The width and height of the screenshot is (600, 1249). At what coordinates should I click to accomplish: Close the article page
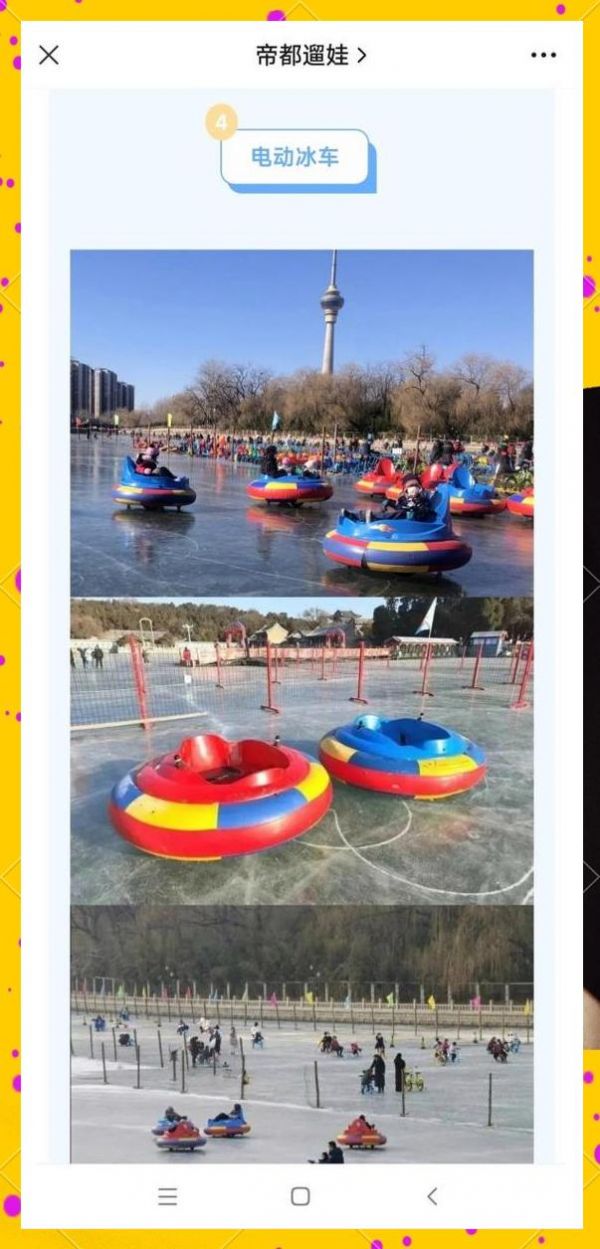click(x=49, y=55)
